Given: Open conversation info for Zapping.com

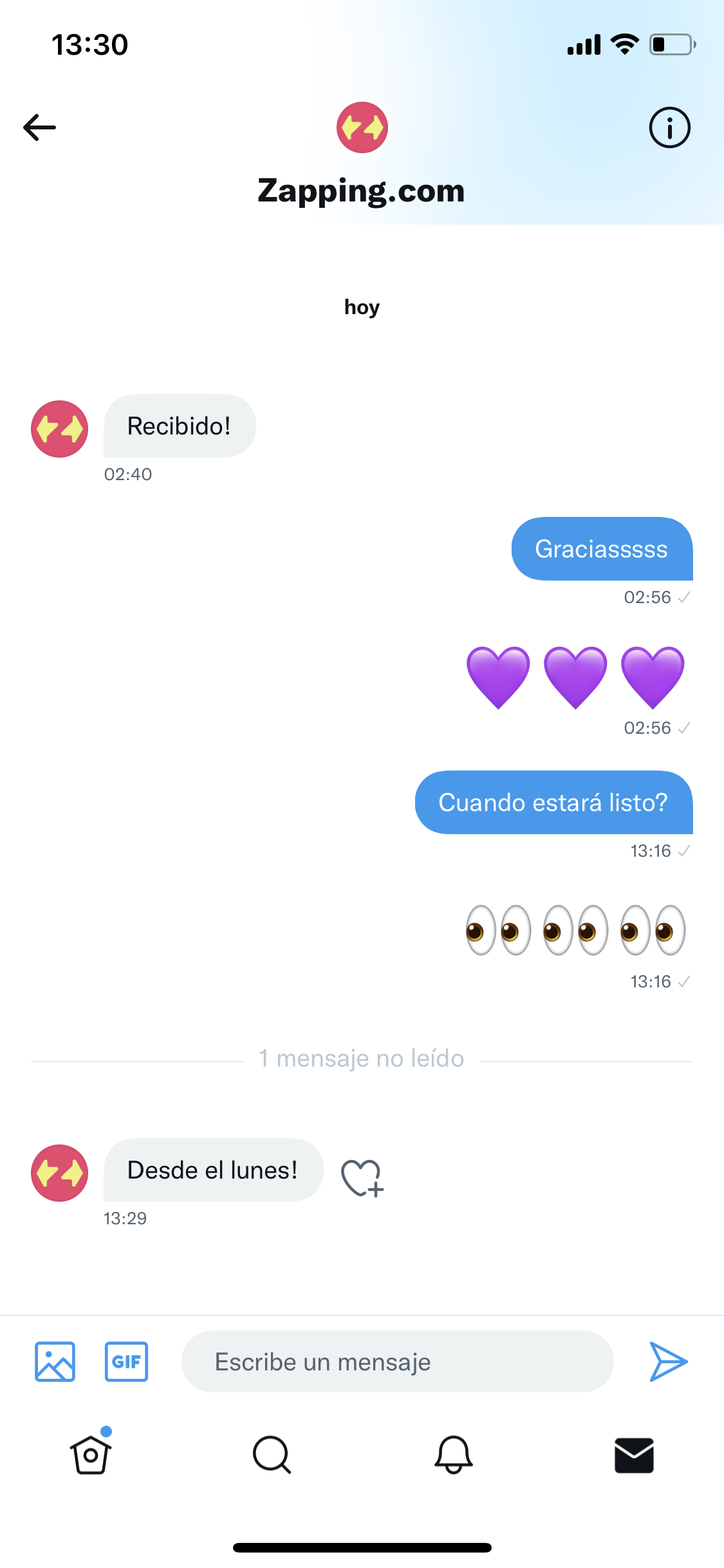Looking at the screenshot, I should coord(669,127).
